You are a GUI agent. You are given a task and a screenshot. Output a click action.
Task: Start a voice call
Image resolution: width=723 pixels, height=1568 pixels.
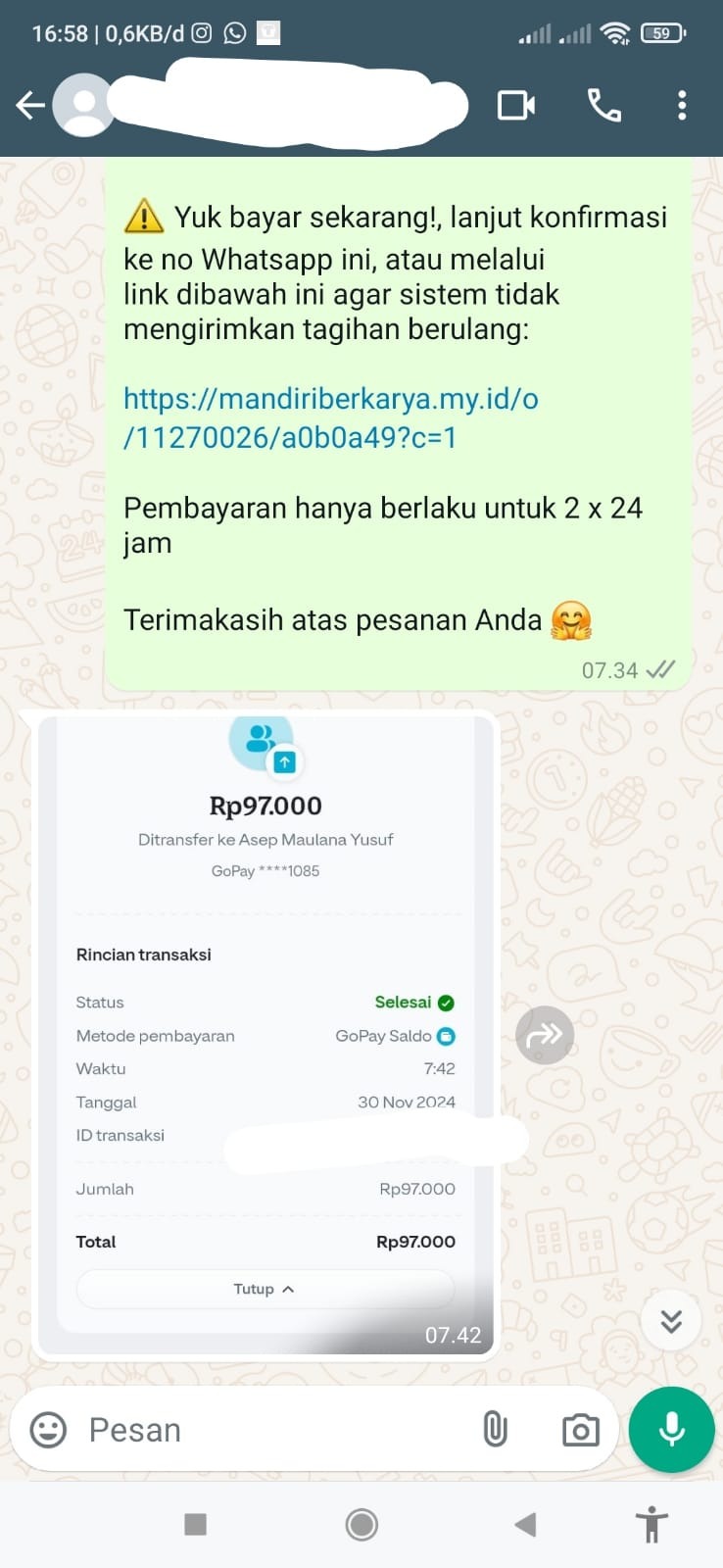pyautogui.click(x=603, y=105)
